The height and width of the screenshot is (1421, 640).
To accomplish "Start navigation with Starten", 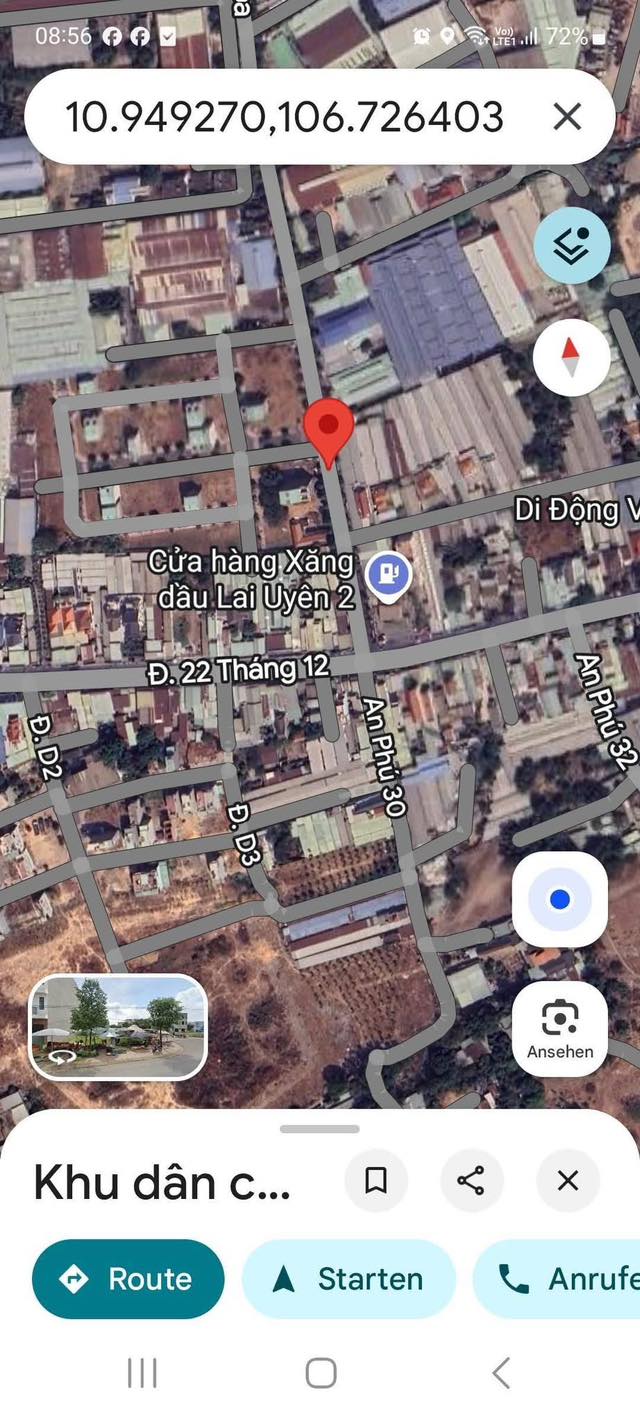I will click(x=349, y=1279).
